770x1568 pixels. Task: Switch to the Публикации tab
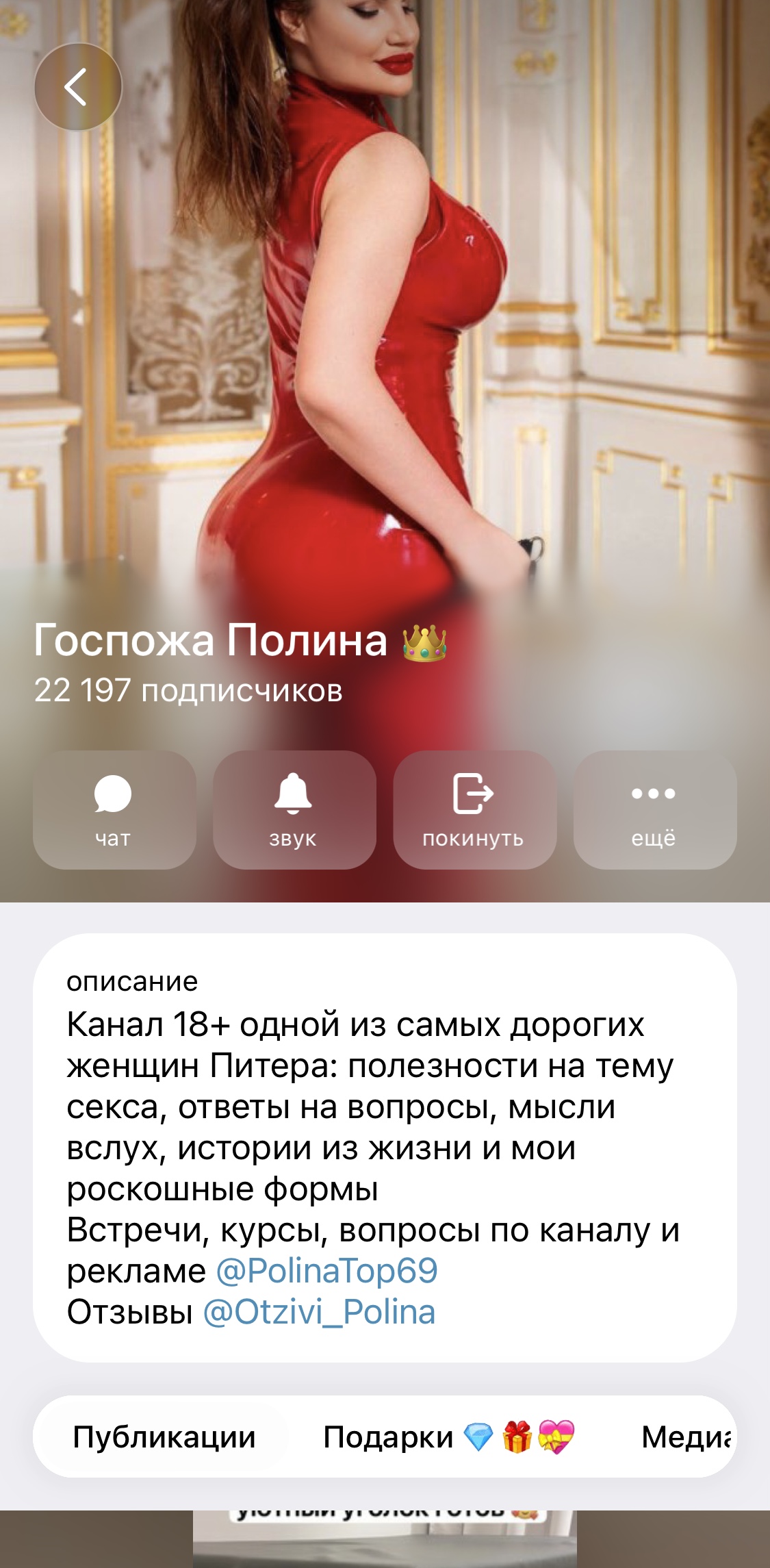click(164, 1437)
